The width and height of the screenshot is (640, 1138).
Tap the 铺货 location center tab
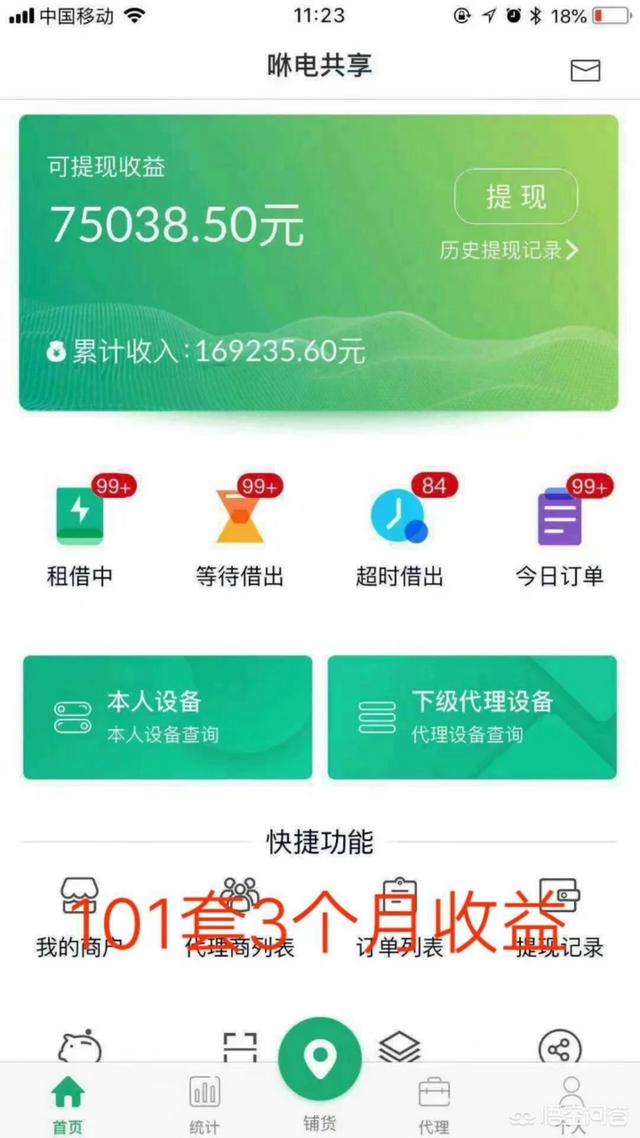coord(320,1075)
